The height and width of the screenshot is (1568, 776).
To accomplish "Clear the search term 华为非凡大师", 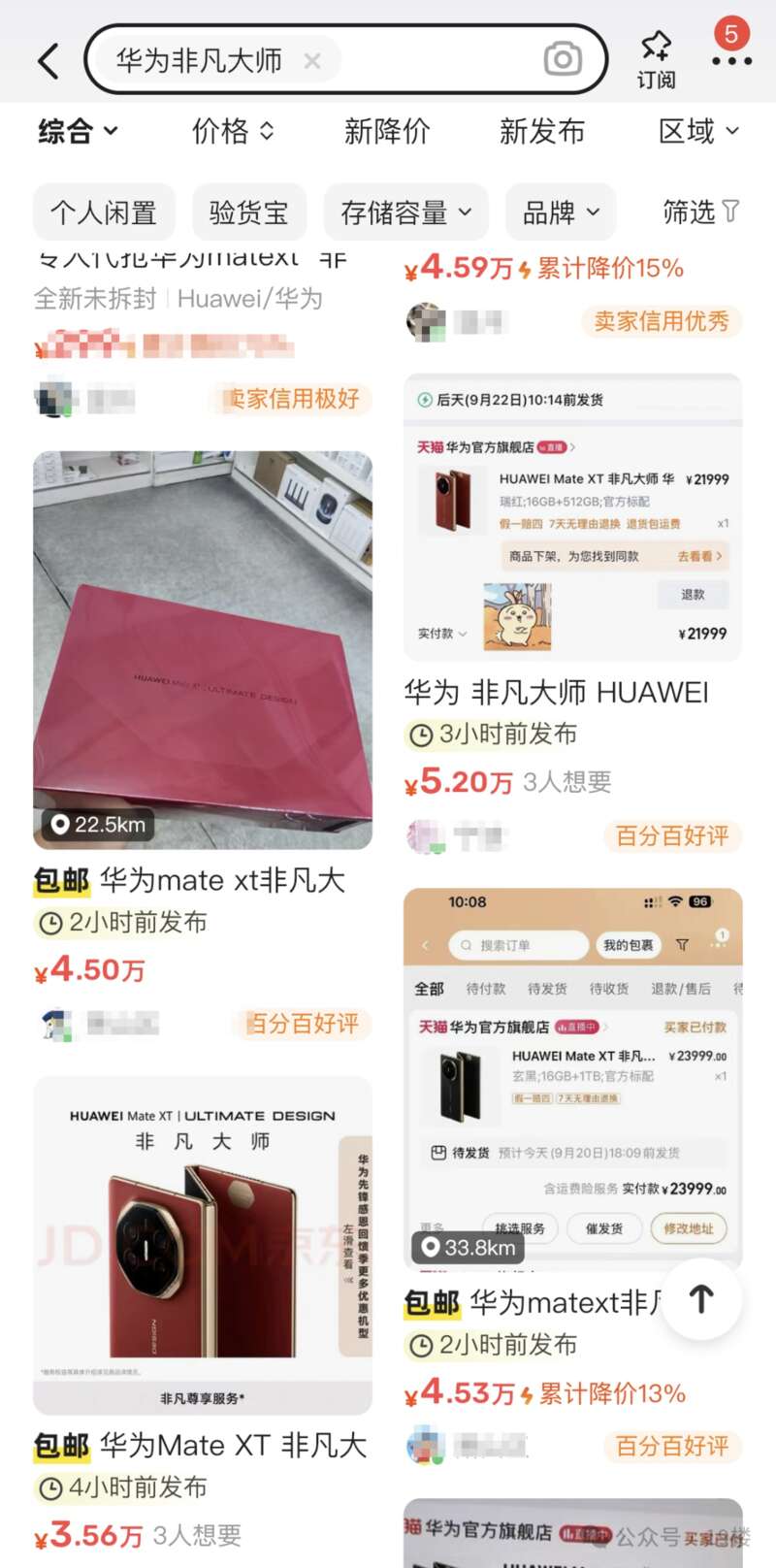I will [x=311, y=61].
